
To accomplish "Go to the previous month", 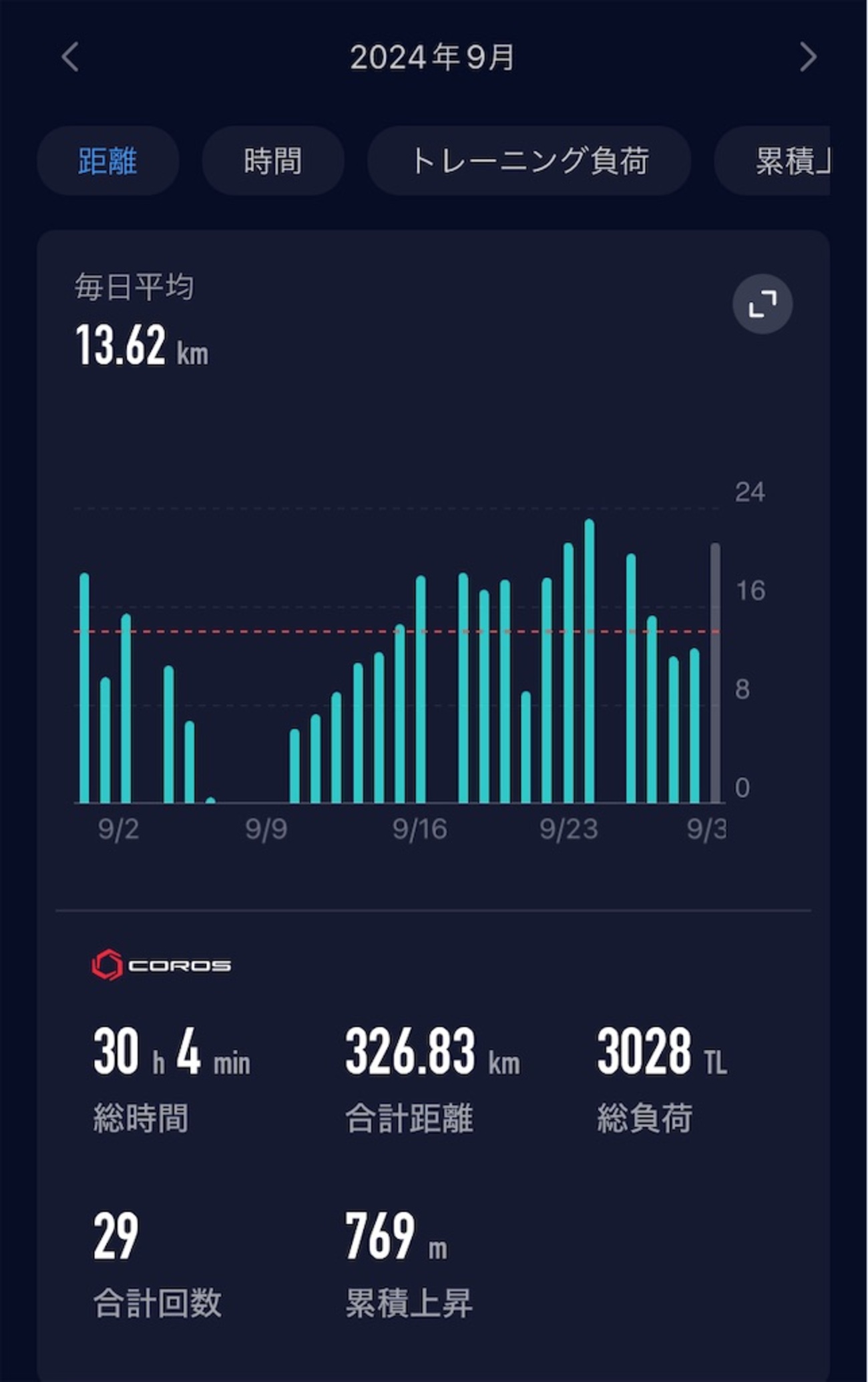I will [70, 57].
